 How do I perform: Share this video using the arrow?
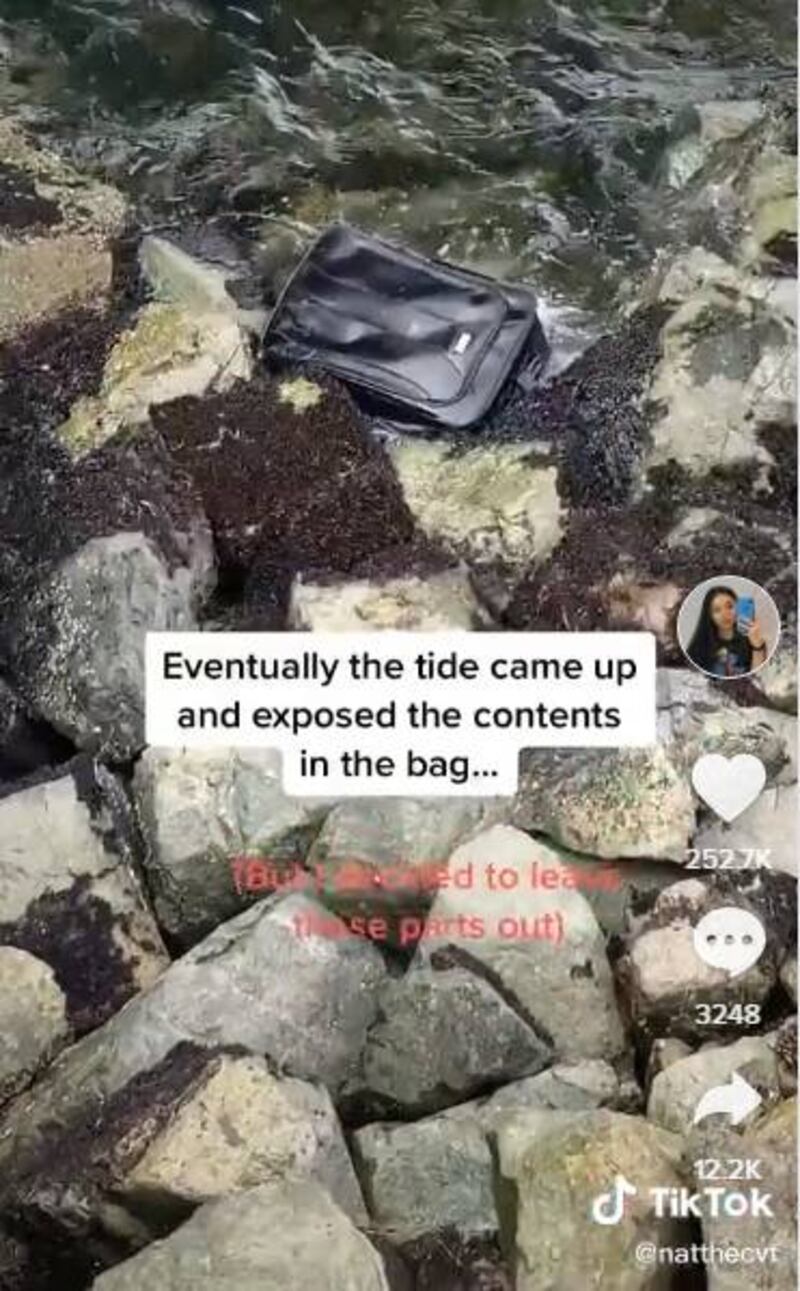[x=728, y=1099]
